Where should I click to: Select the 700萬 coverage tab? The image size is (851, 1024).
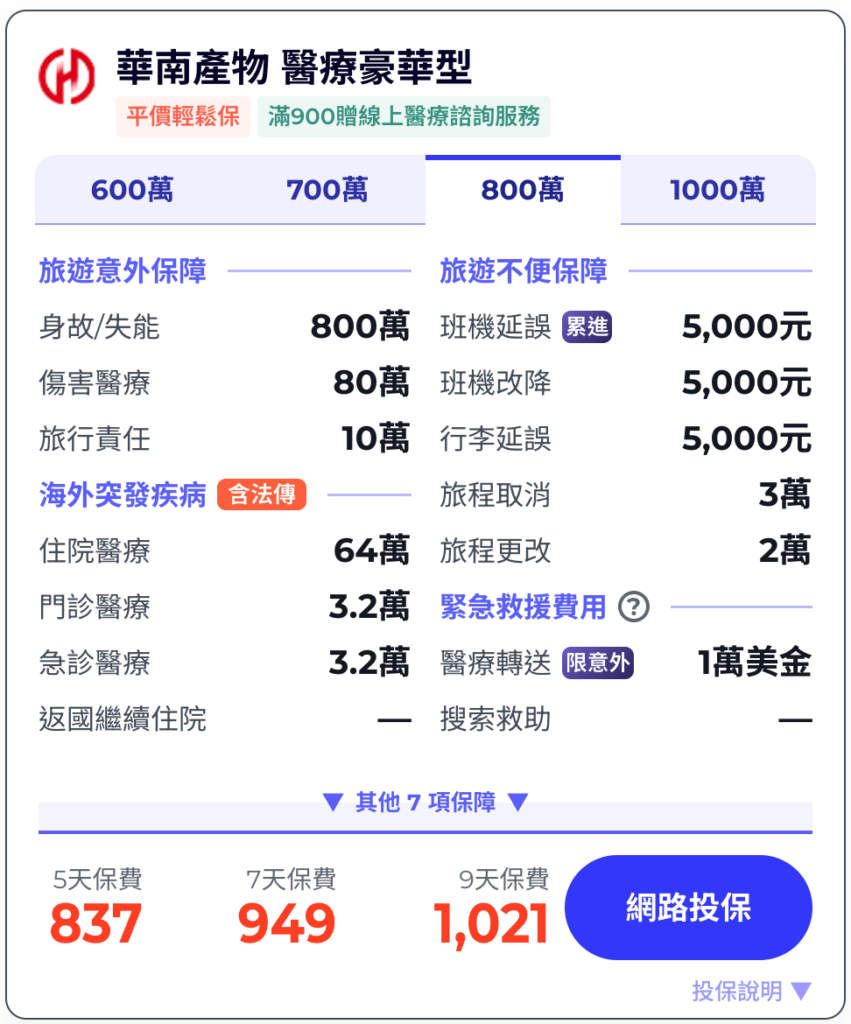(327, 190)
